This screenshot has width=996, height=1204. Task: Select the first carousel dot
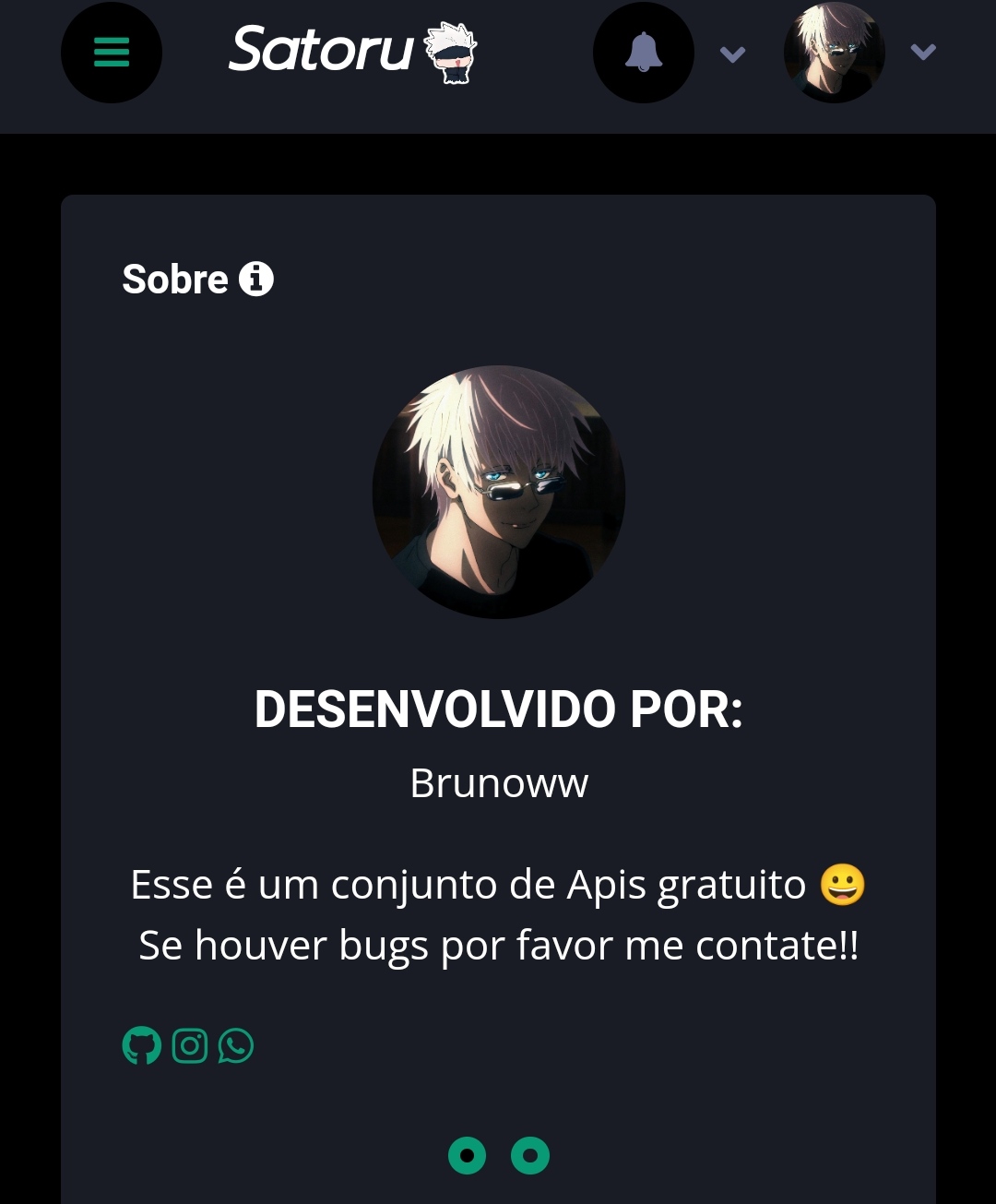[467, 1155]
